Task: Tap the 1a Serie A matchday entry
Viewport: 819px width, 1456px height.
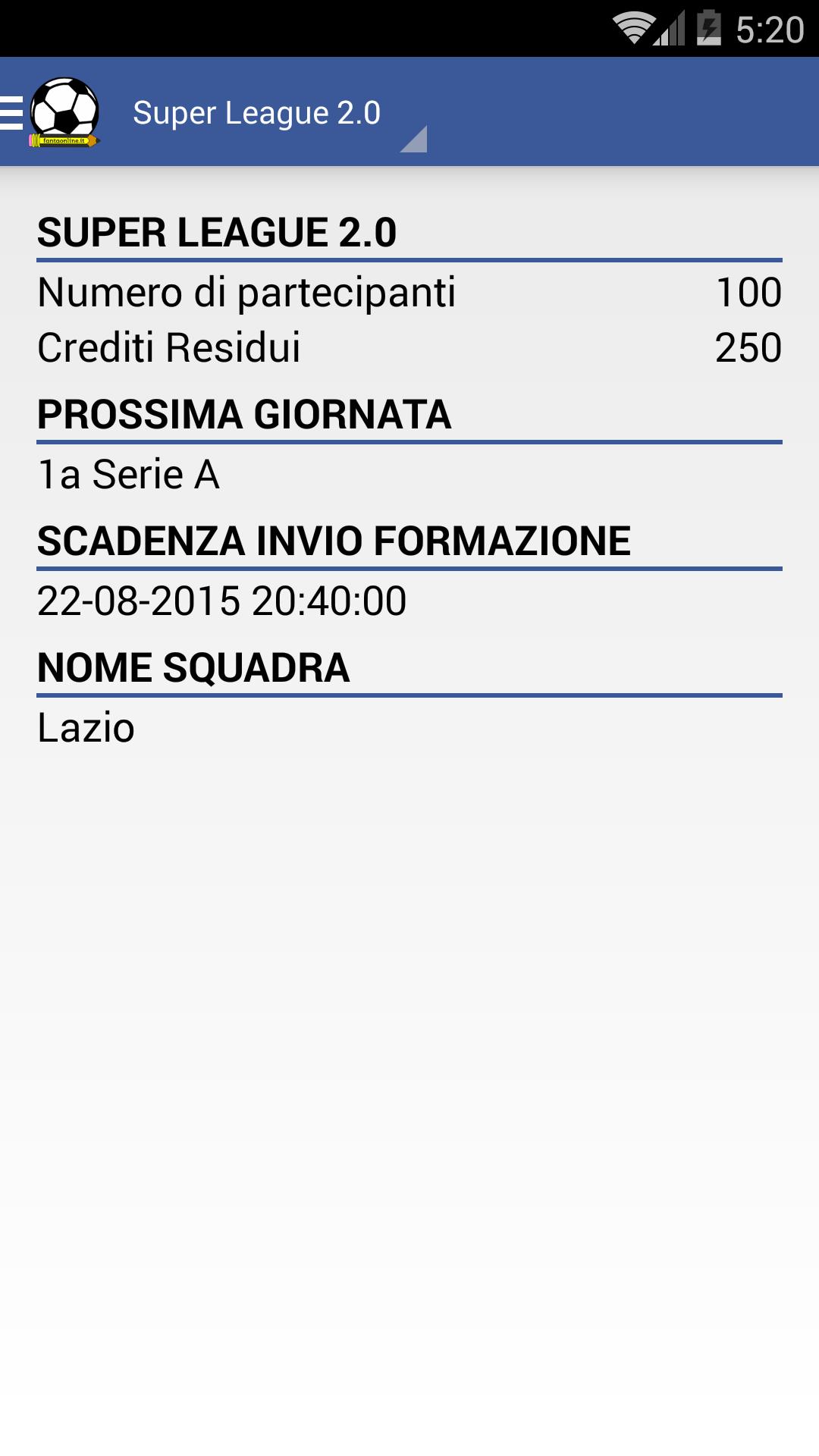Action: (127, 475)
